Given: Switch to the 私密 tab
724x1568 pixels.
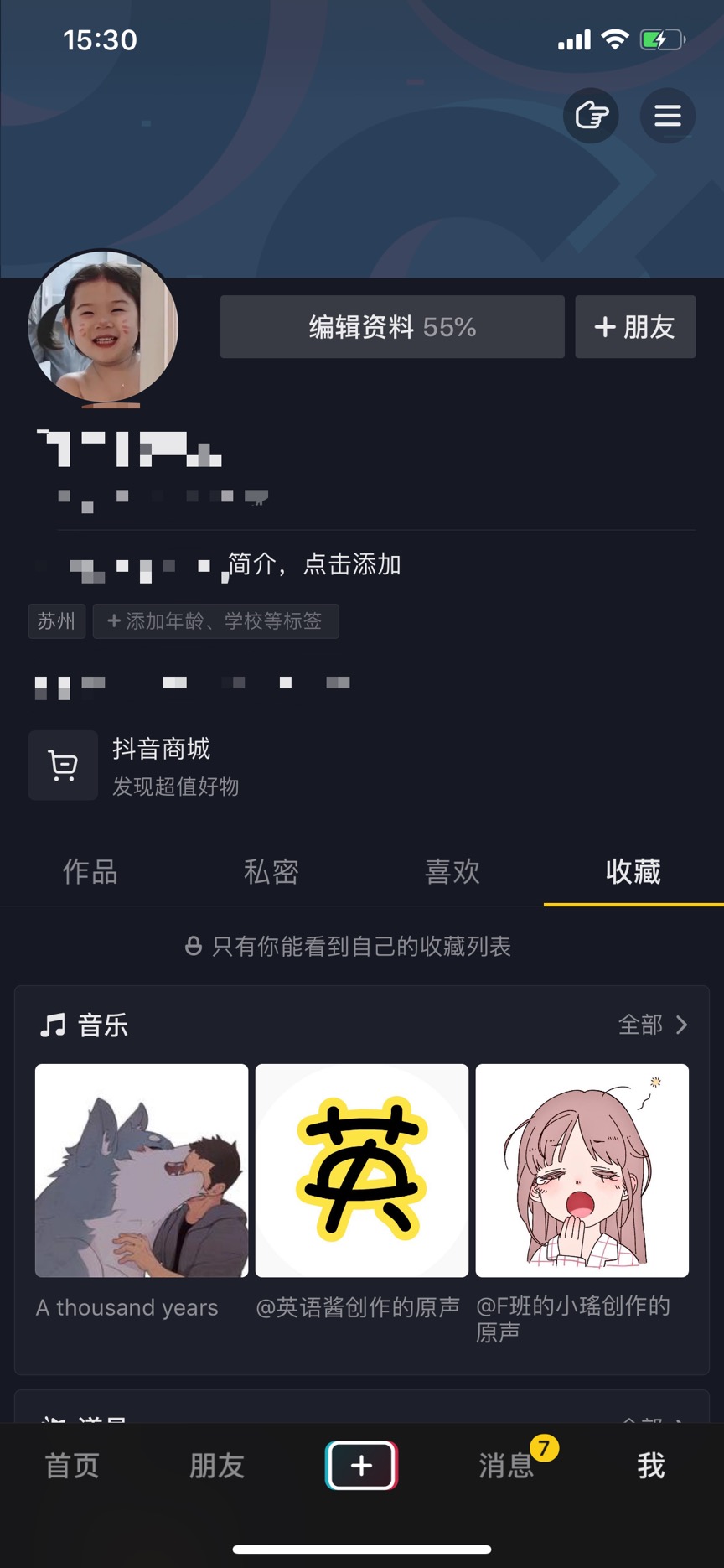Looking at the screenshot, I should [x=271, y=872].
